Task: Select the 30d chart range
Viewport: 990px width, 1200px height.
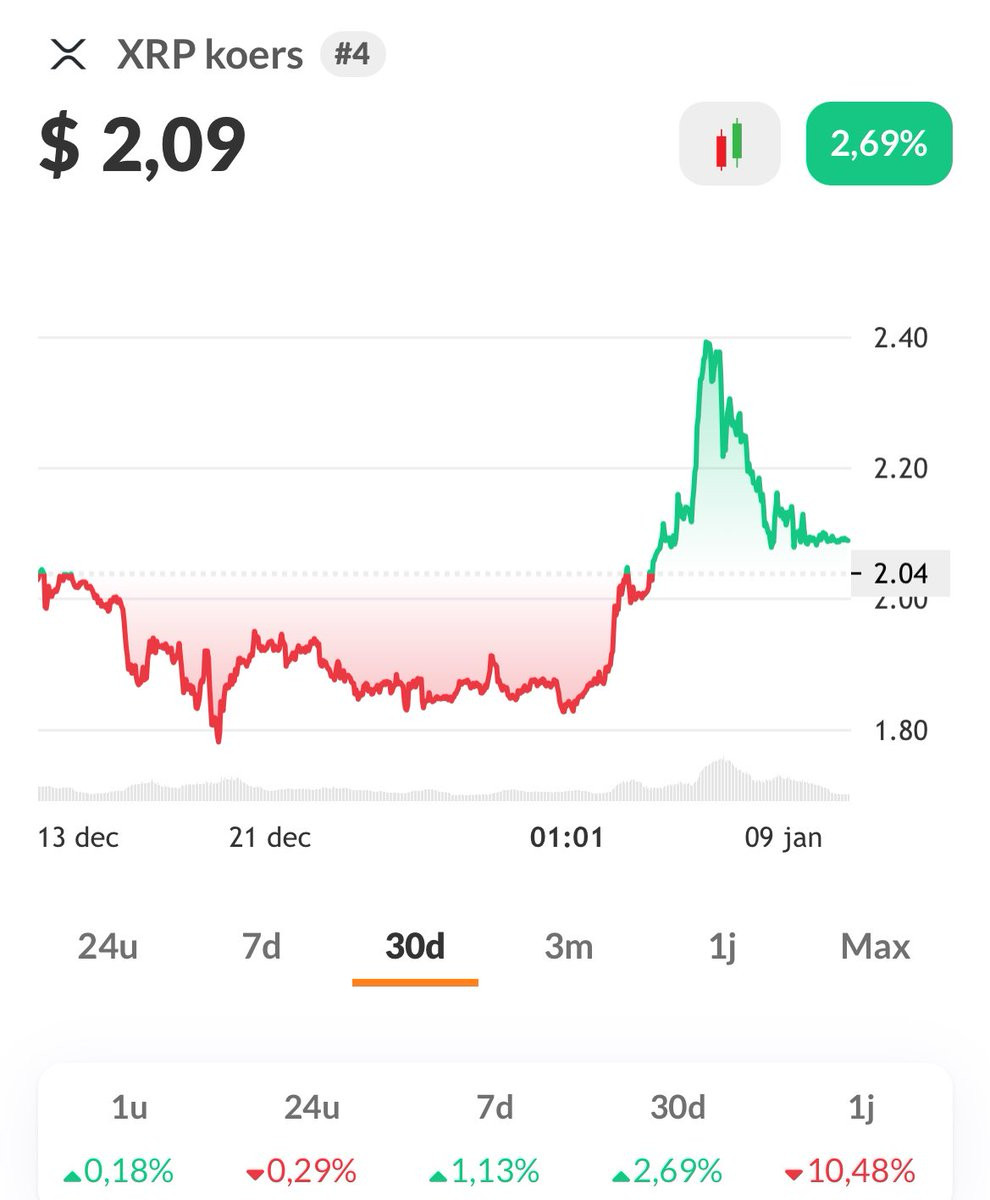Action: [x=415, y=946]
